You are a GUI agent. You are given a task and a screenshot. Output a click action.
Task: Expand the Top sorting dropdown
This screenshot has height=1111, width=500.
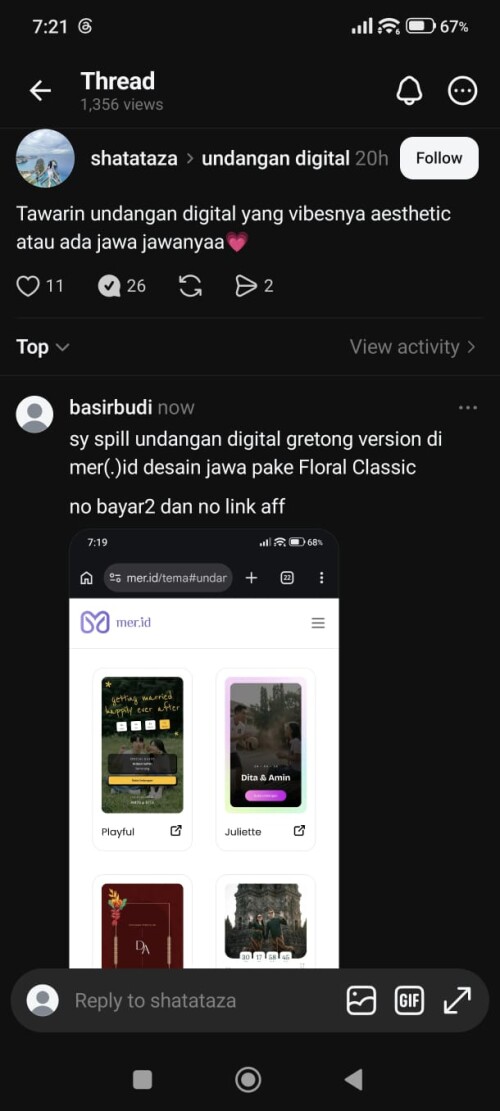tap(42, 347)
